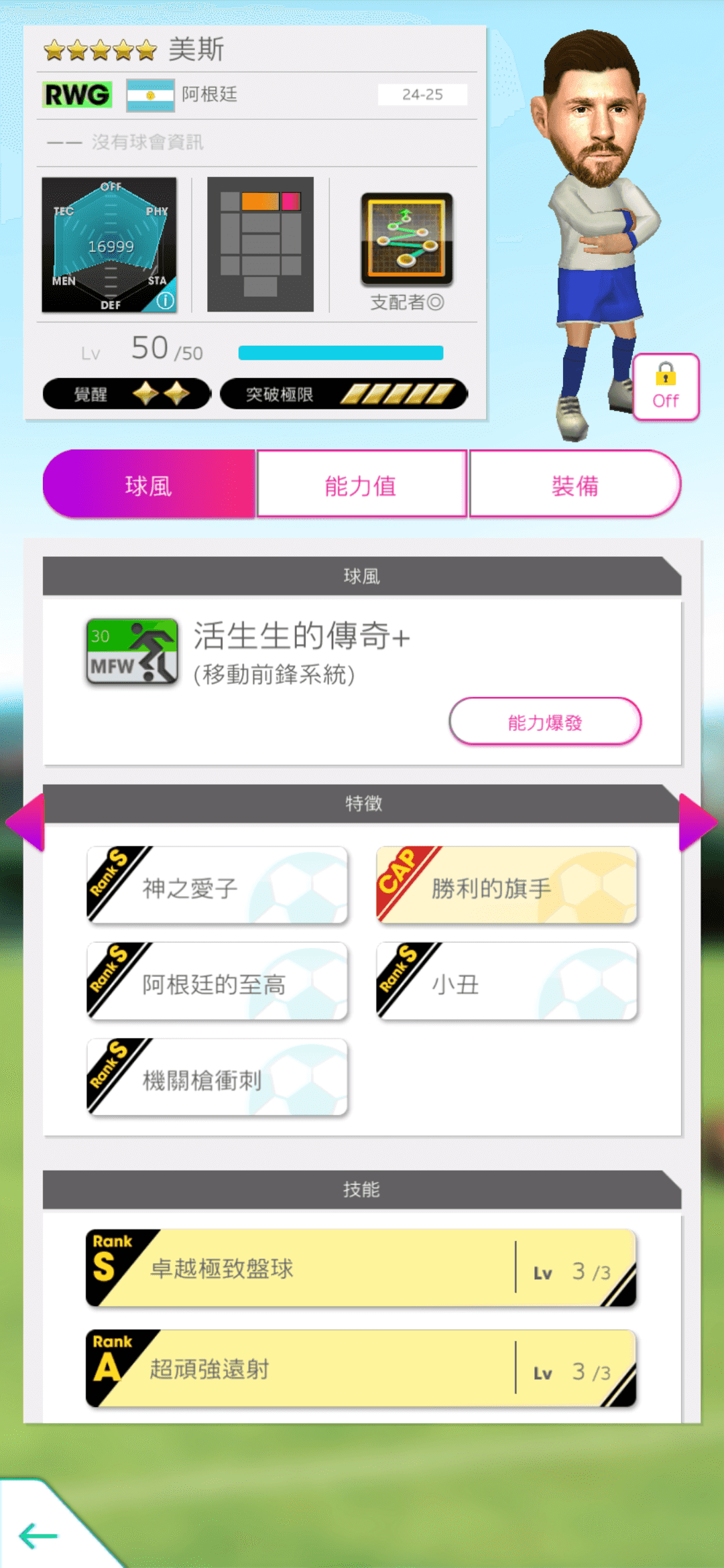Toggle the 勝利的旗手 CAP trait

coord(505,885)
